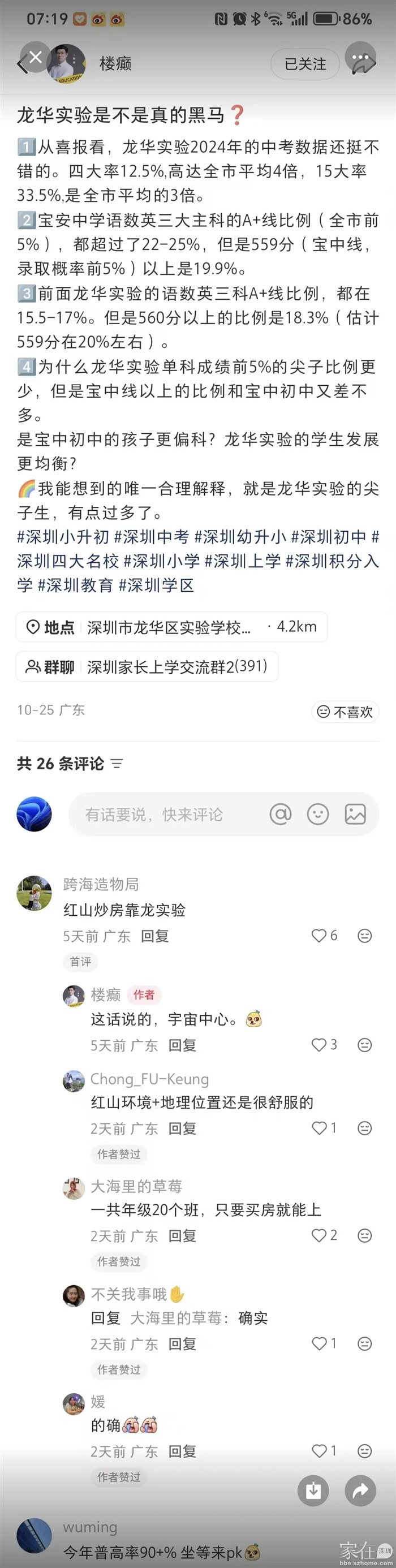Like 跨海造物局's comment
This screenshot has height=1568, width=396.
[318, 936]
